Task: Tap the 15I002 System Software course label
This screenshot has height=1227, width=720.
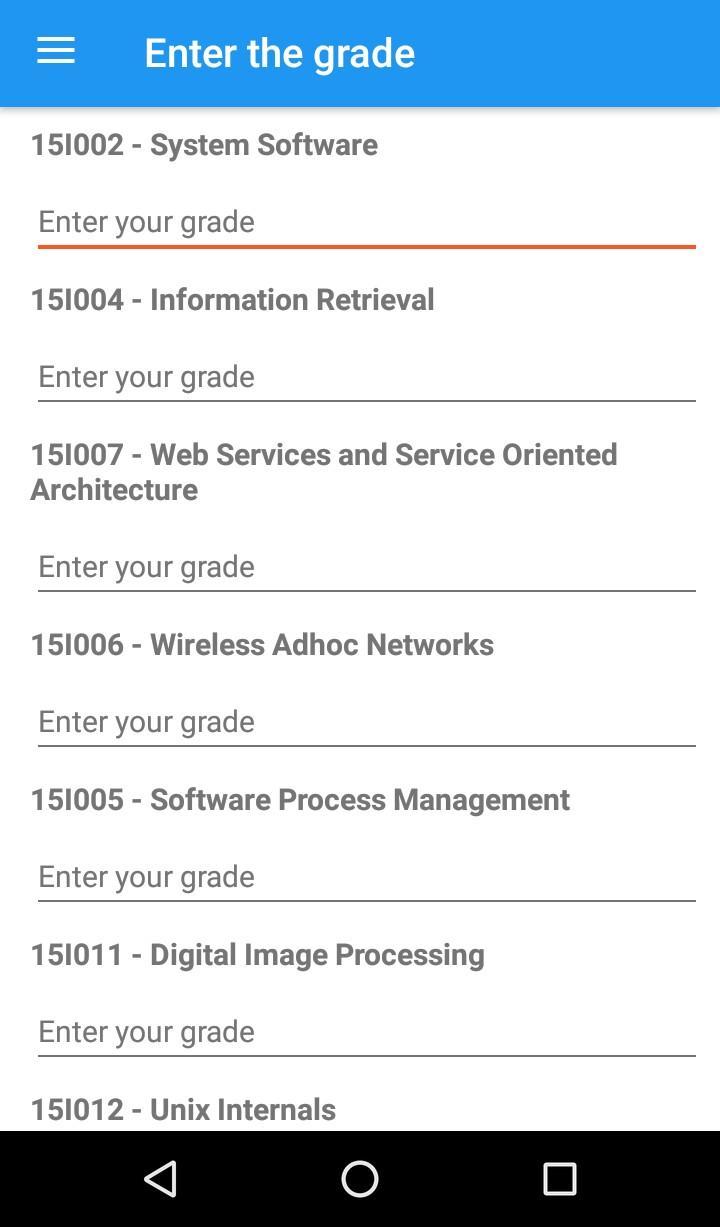Action: click(x=204, y=145)
